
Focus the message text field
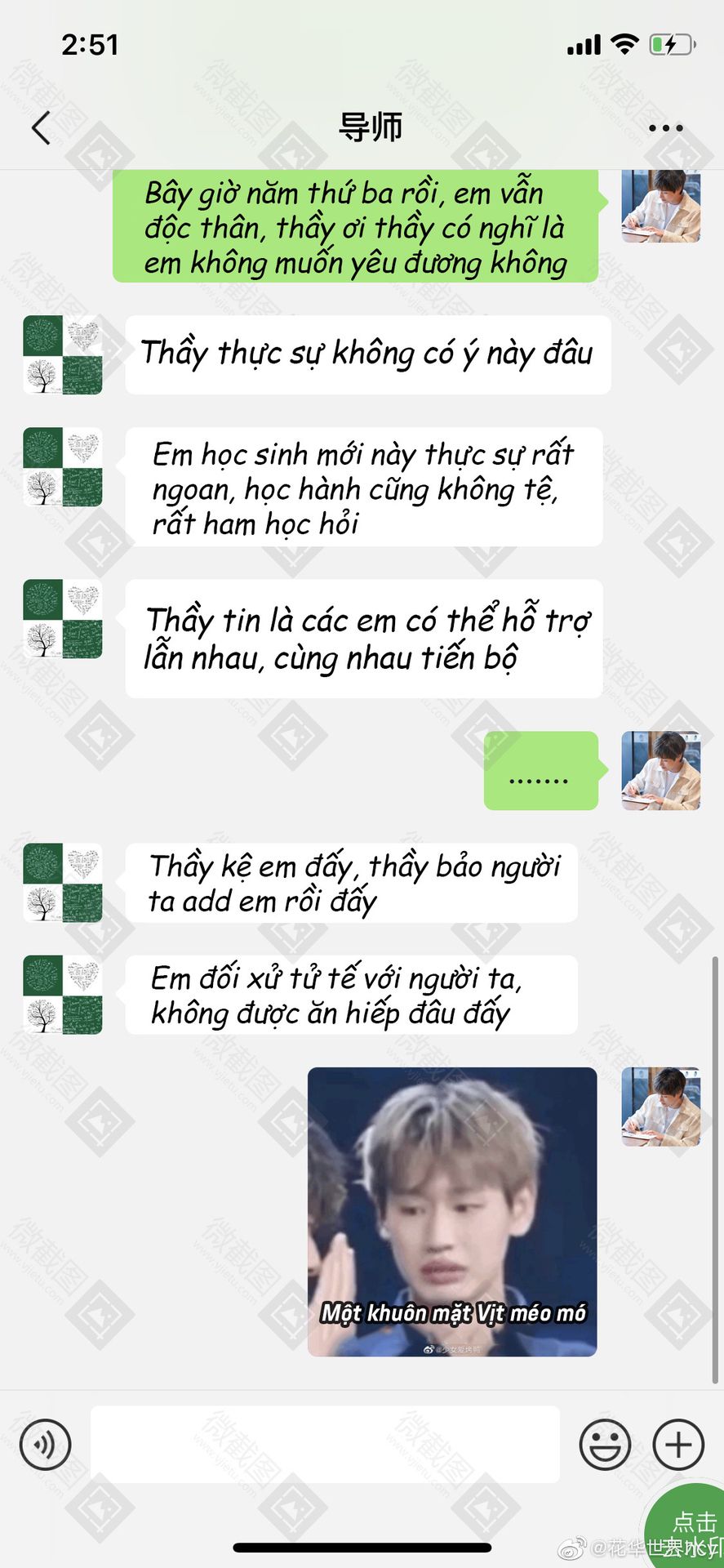click(325, 1445)
